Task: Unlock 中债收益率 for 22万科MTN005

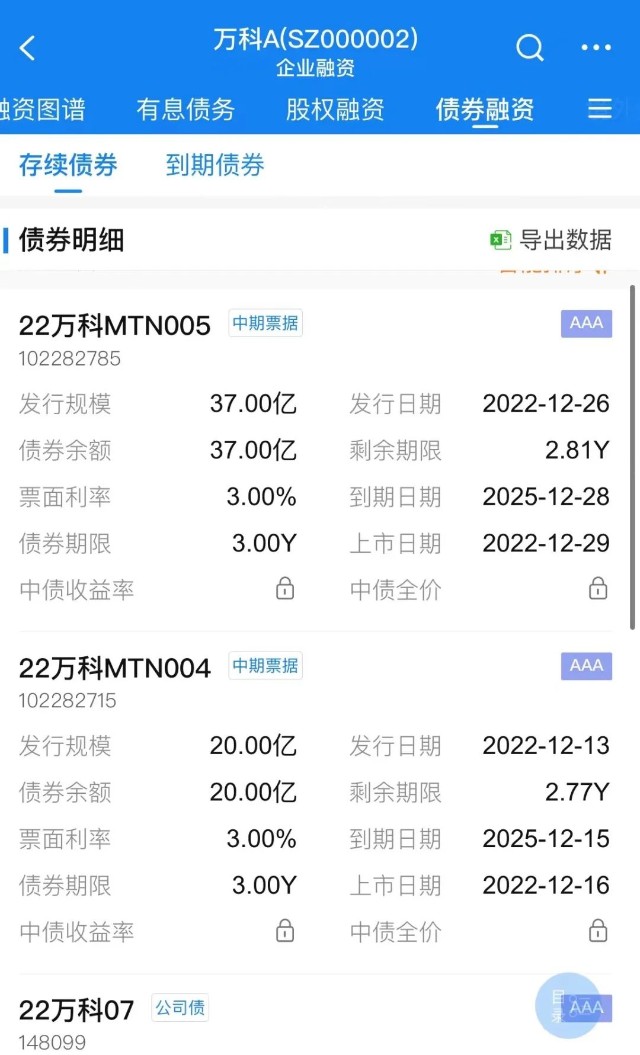Action: point(285,589)
